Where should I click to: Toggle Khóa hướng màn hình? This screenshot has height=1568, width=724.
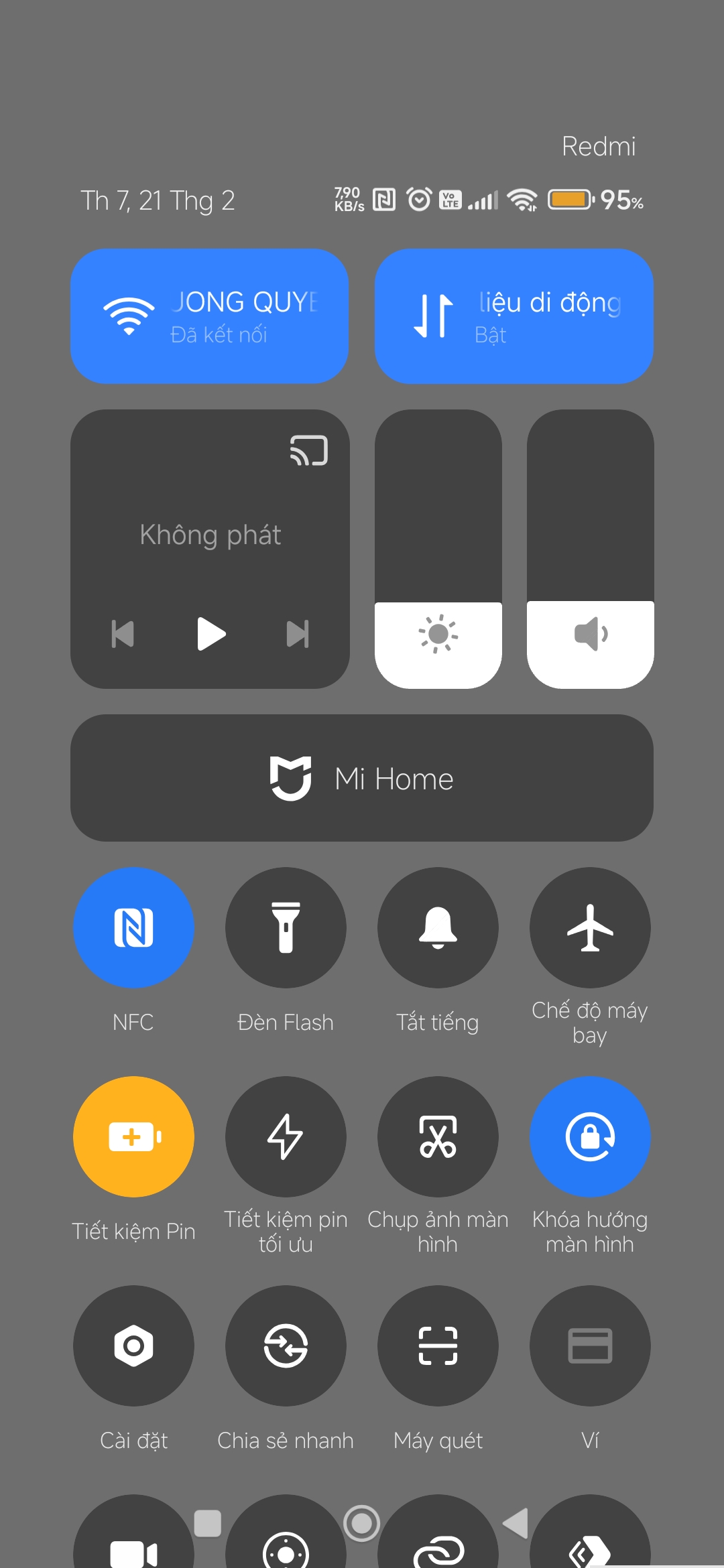pos(590,1137)
